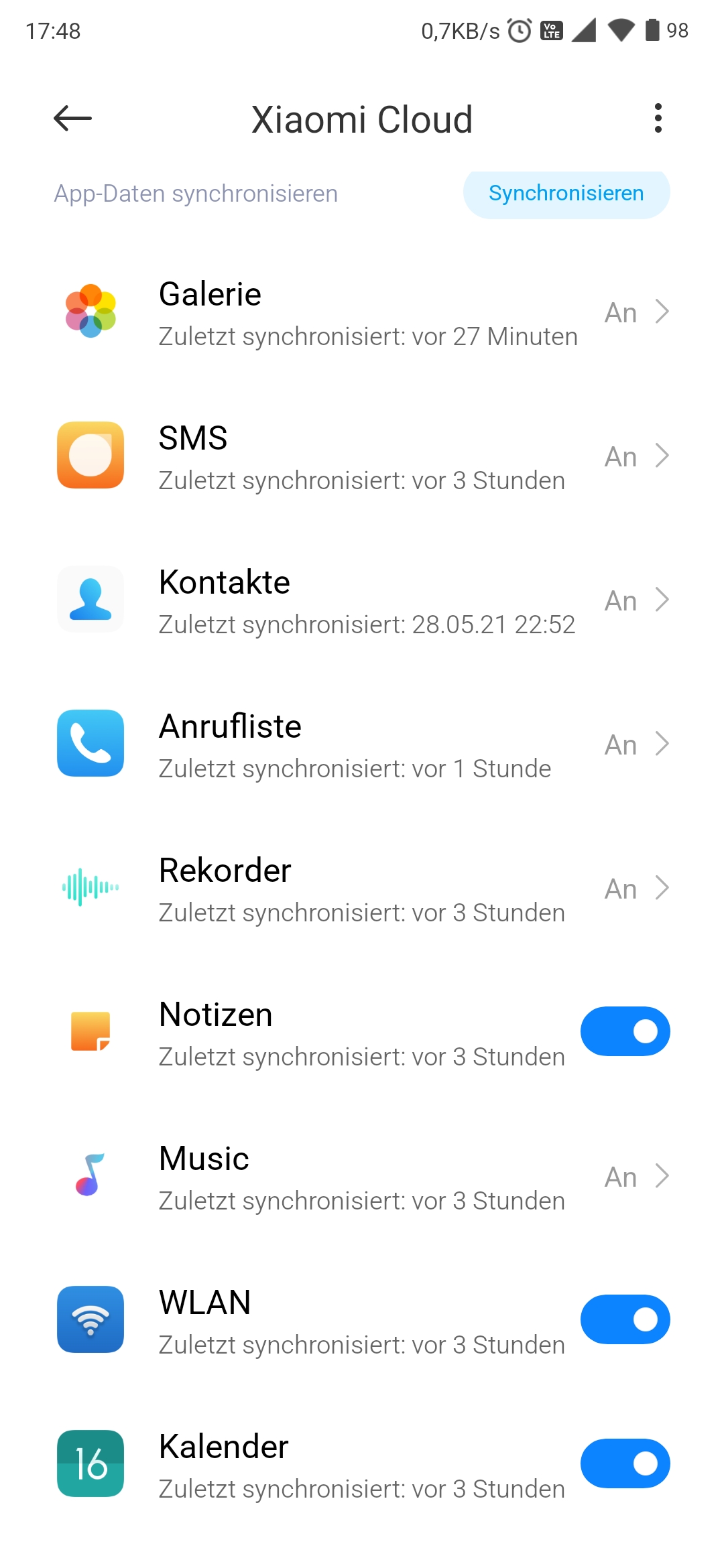The width and height of the screenshot is (724, 1568).
Task: Disable Notizen sync toggle
Action: (625, 1031)
